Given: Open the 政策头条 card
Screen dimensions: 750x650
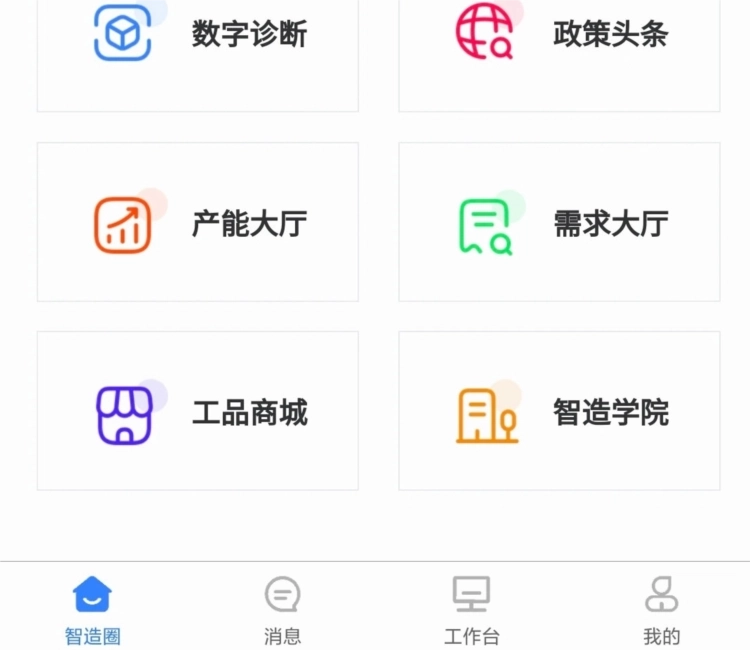Looking at the screenshot, I should pos(559,40).
